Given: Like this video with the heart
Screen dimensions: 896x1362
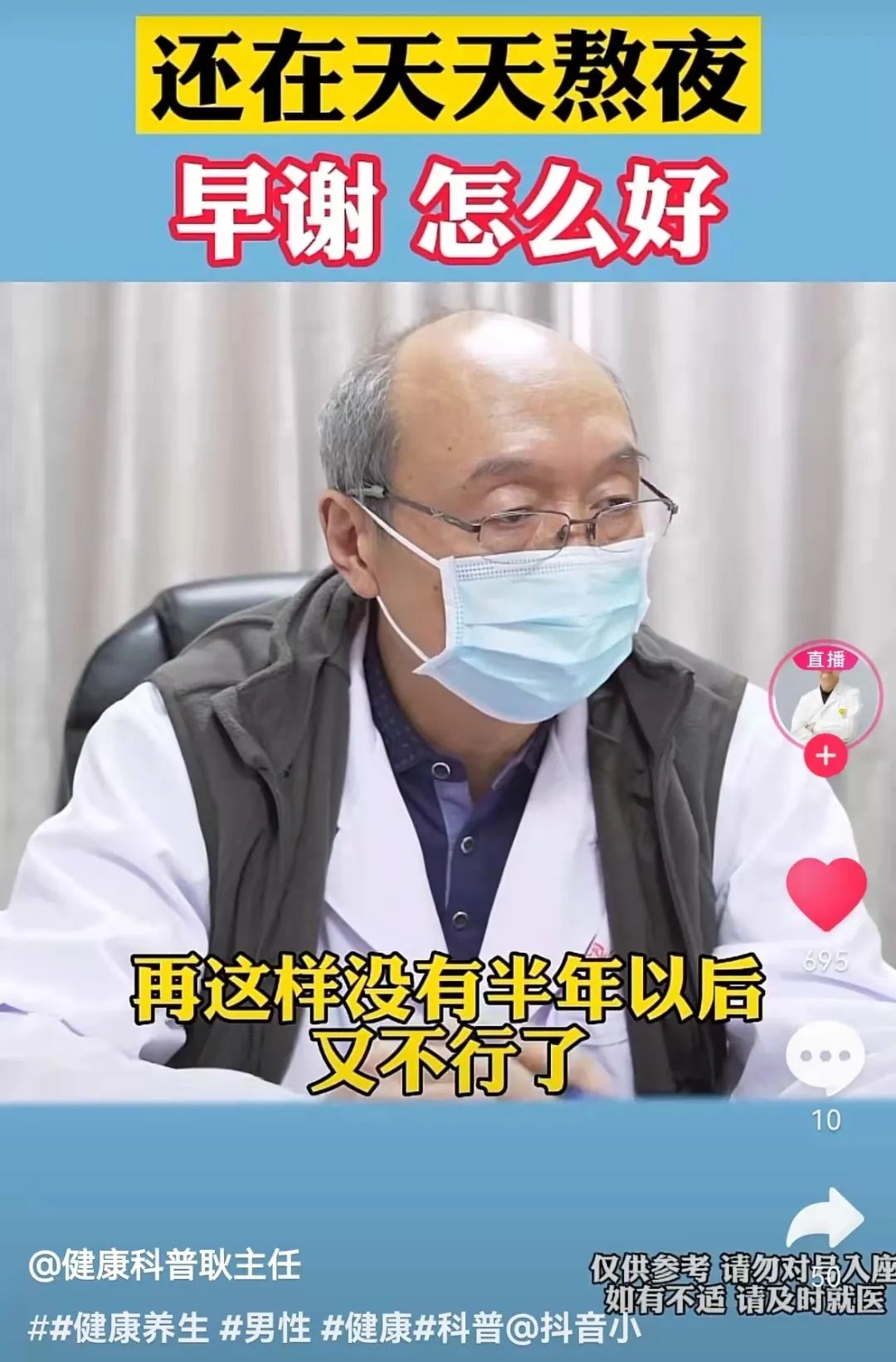Looking at the screenshot, I should coord(825,893).
